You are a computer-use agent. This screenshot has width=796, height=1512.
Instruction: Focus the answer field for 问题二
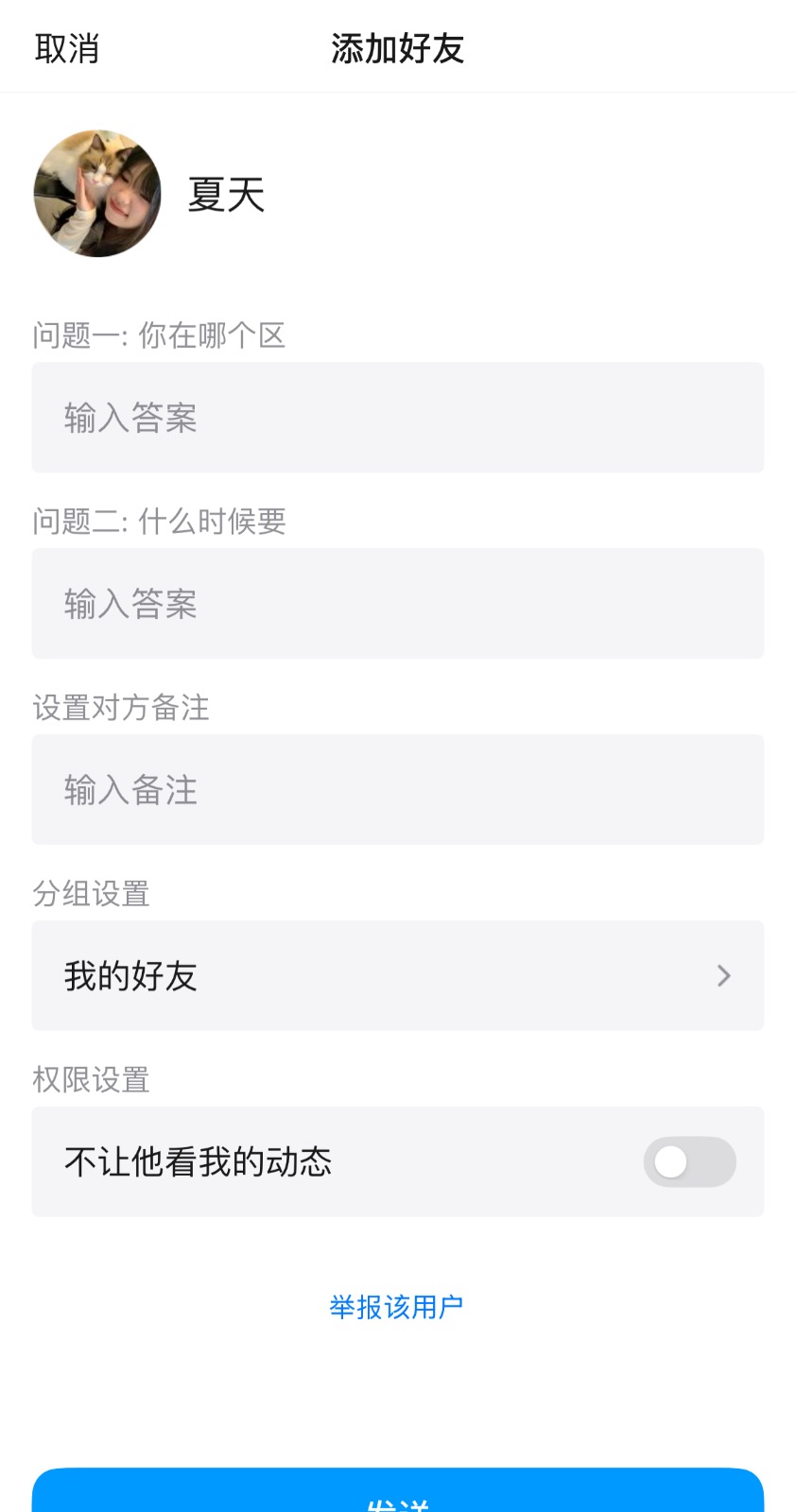(x=397, y=604)
